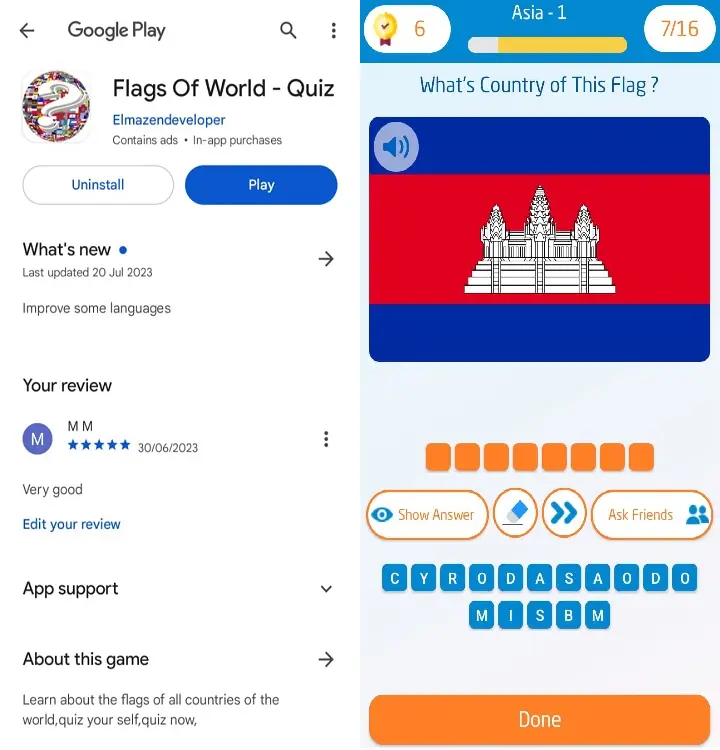This screenshot has width=720, height=750.
Task: Open the Elmazendeveloper developer page
Action: 169,120
